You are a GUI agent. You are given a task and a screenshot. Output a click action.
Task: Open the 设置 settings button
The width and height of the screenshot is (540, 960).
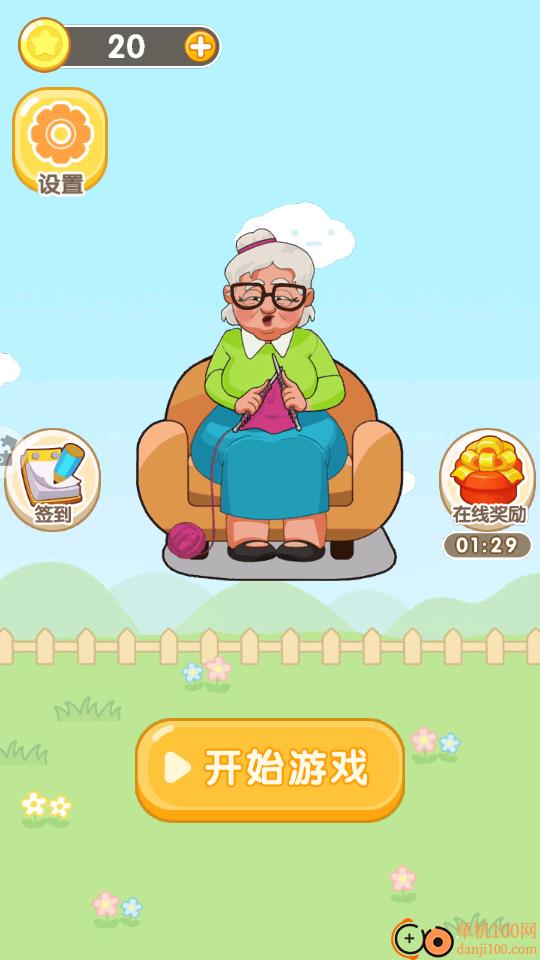click(60, 141)
